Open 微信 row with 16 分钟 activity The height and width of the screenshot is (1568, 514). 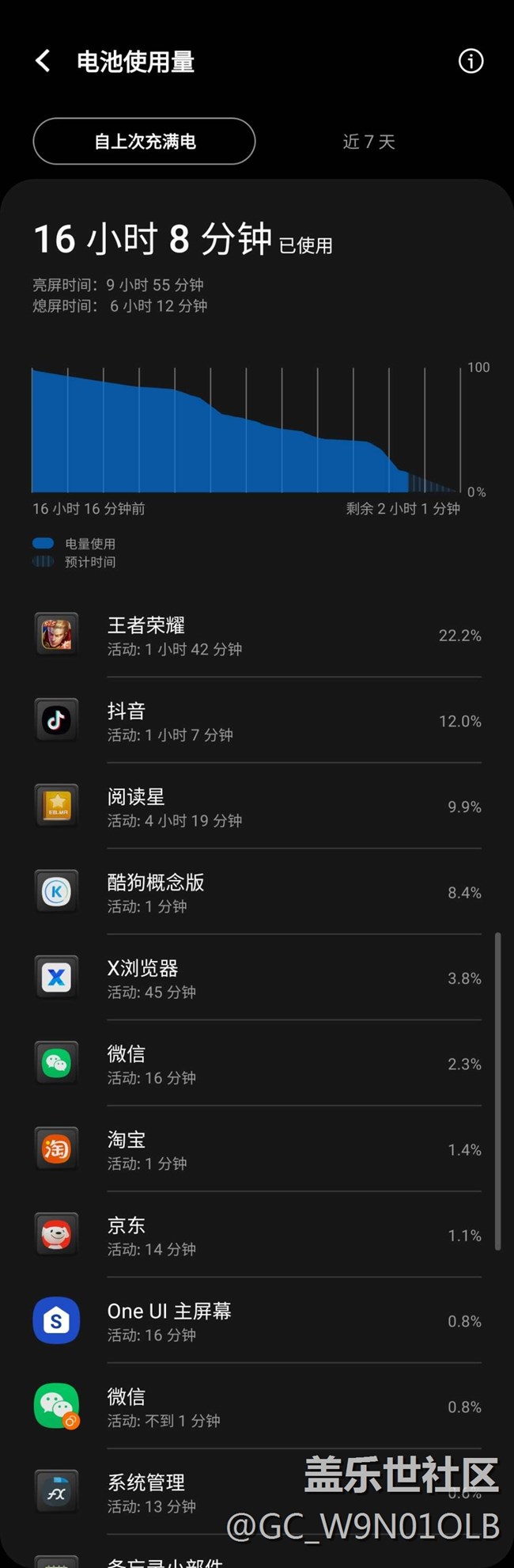(x=257, y=1064)
